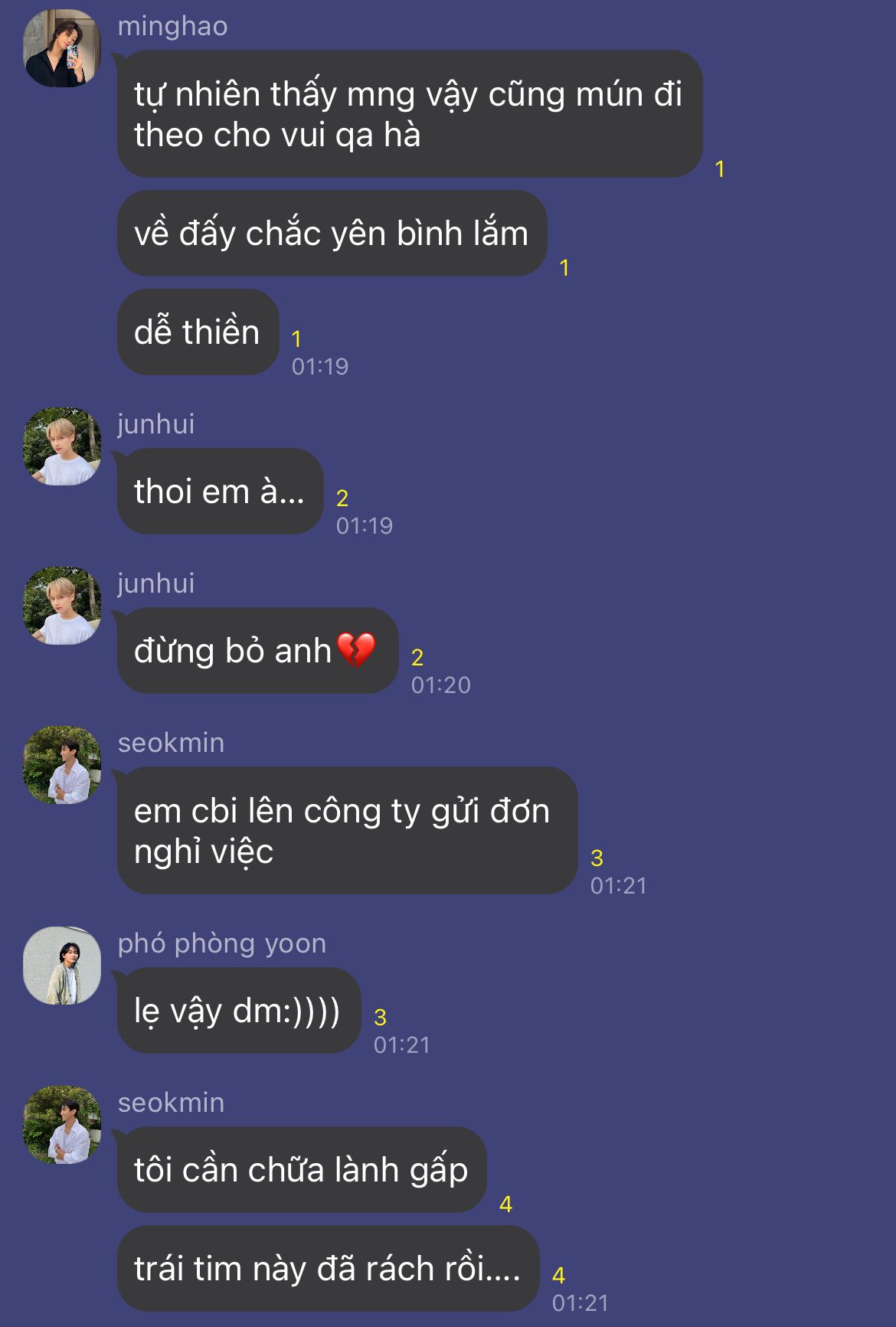Image resolution: width=896 pixels, height=1327 pixels.
Task: Open seokmin's avatar above "em cbi lên công ty"
Action: [x=62, y=765]
